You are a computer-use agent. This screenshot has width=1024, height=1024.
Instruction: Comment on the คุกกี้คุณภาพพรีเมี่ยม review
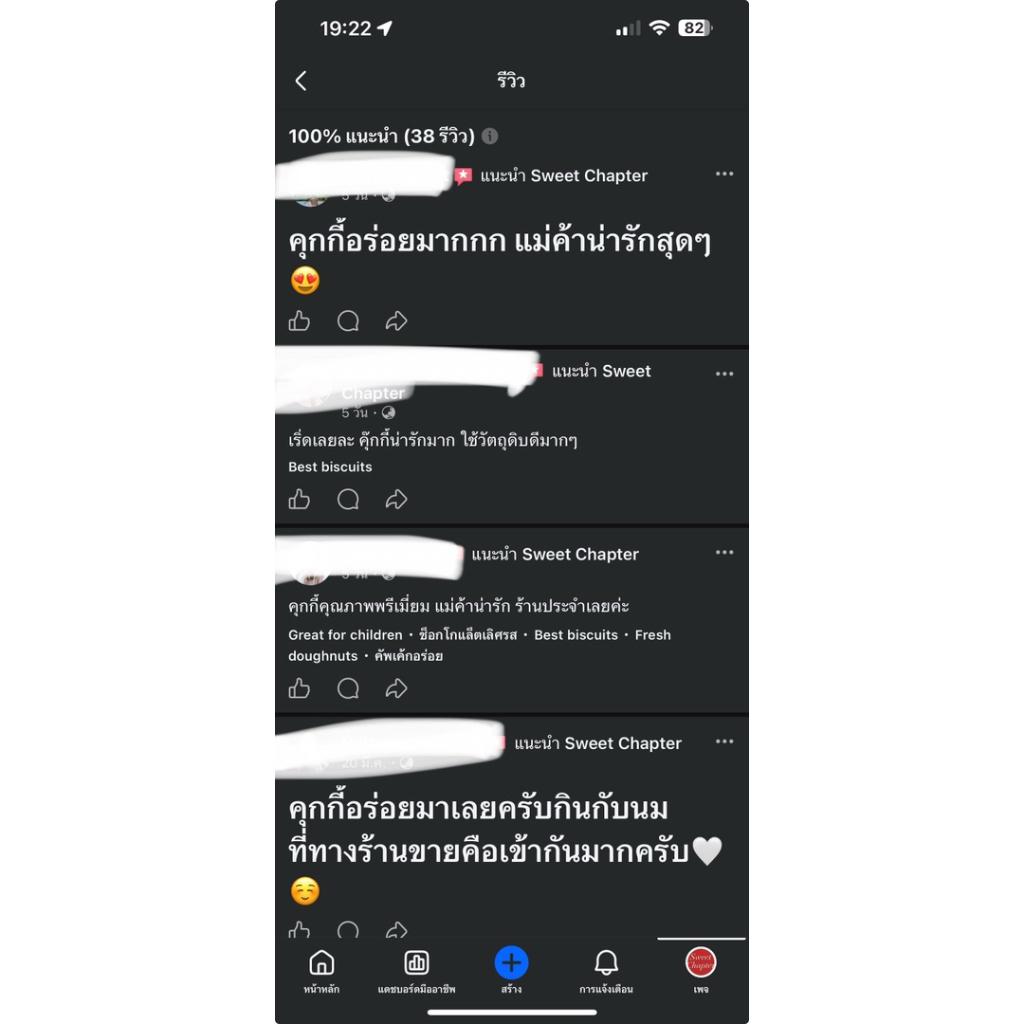tap(348, 688)
